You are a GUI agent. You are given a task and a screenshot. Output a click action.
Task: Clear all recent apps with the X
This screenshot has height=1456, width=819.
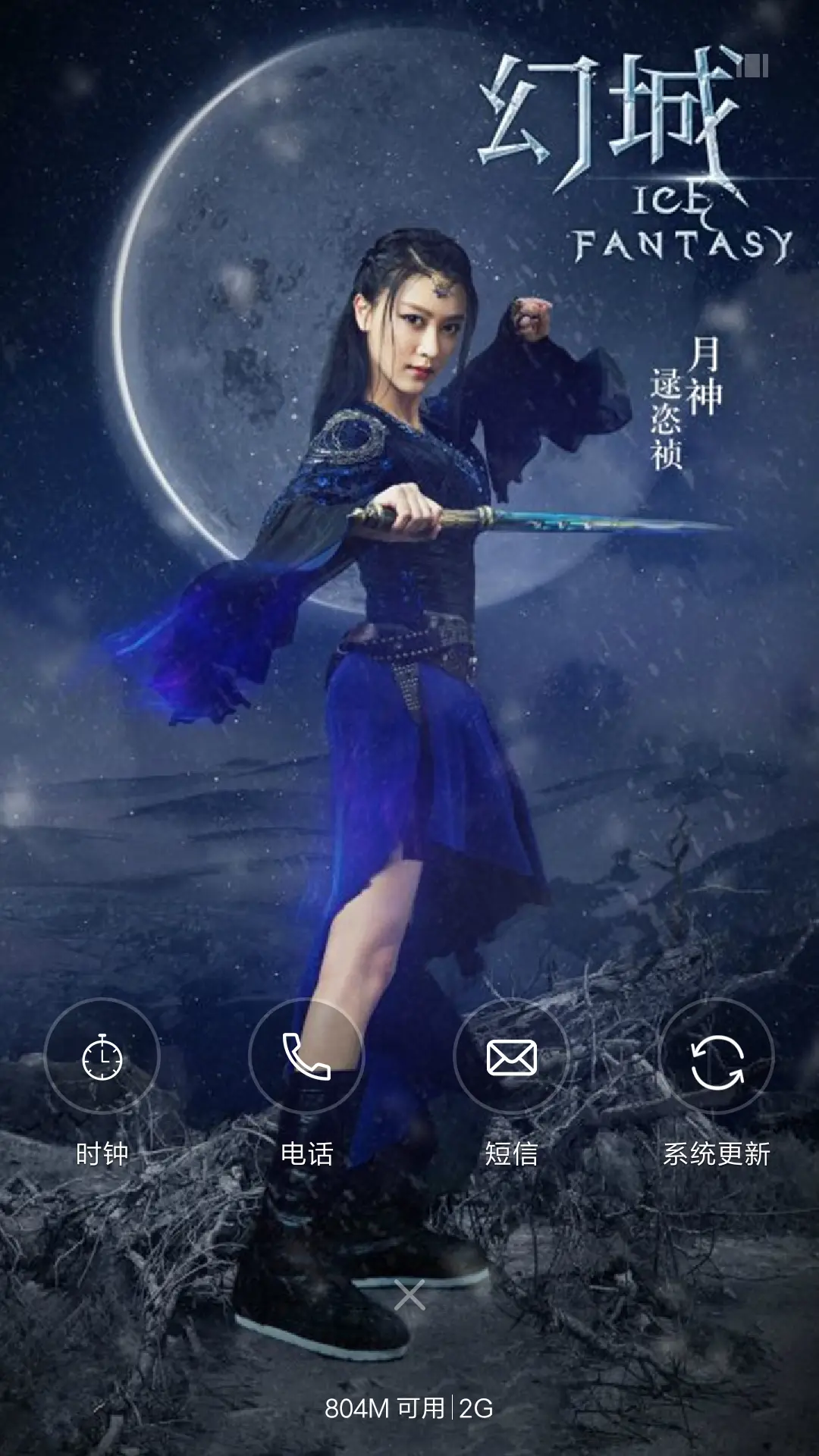[x=409, y=1295]
